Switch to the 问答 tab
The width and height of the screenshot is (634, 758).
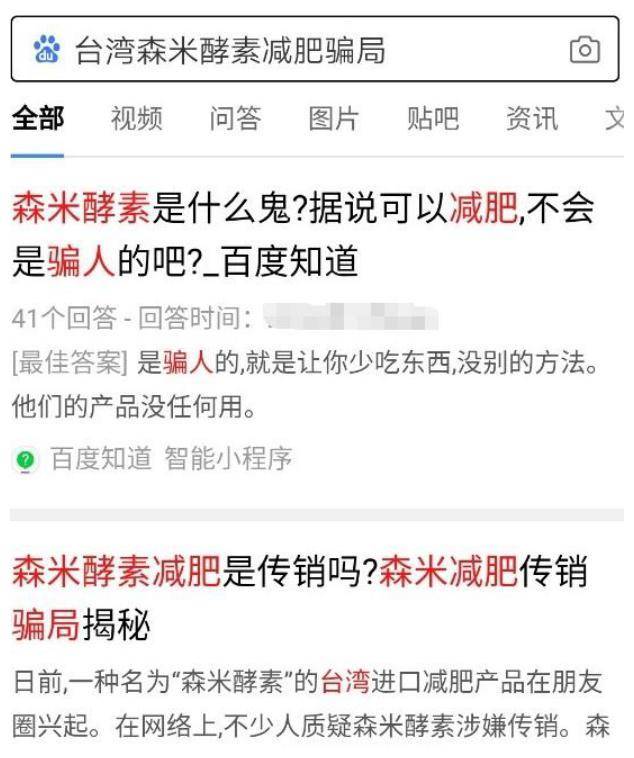click(x=235, y=119)
